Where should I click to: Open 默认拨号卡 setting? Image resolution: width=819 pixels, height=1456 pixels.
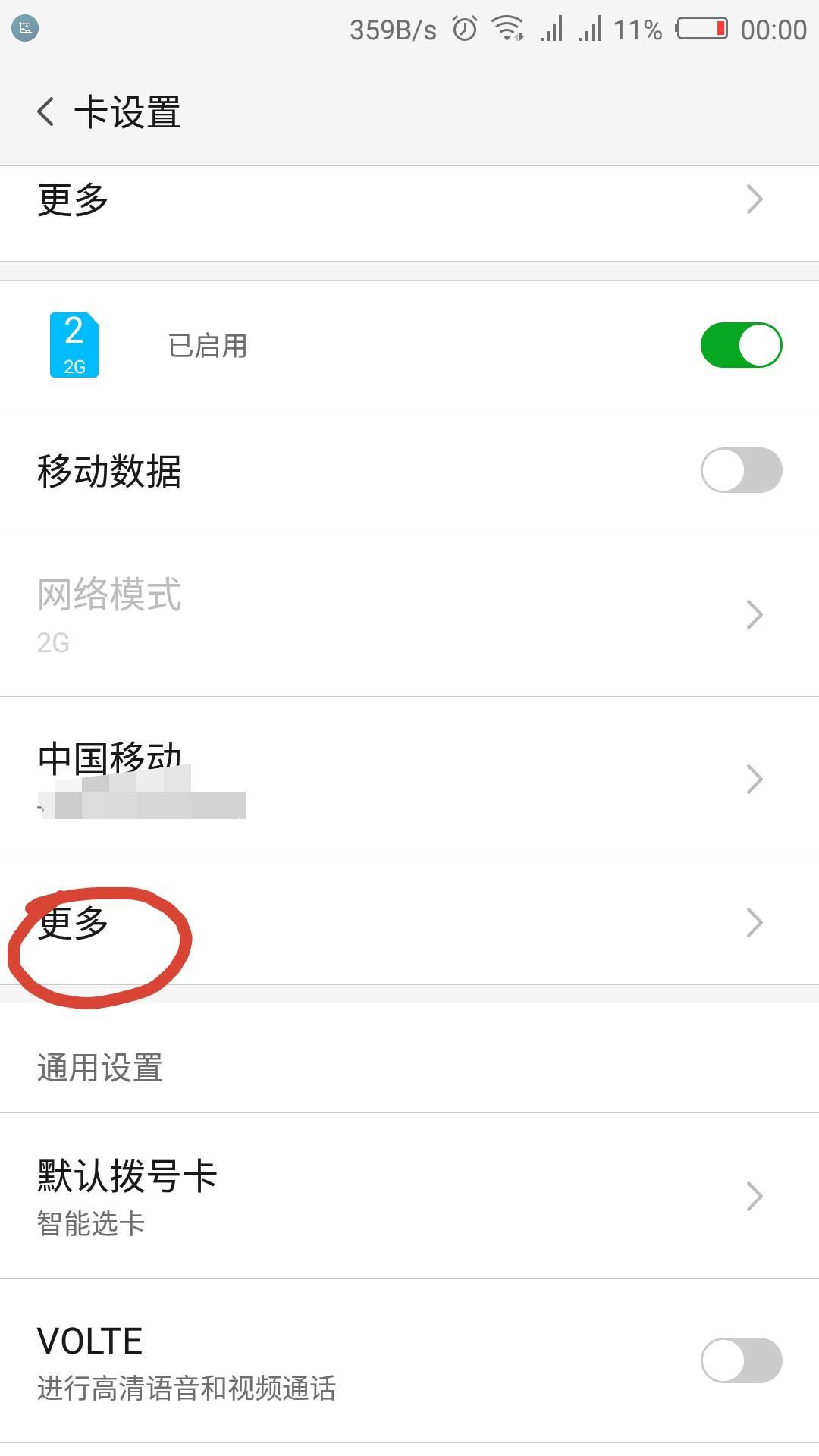click(x=409, y=1196)
